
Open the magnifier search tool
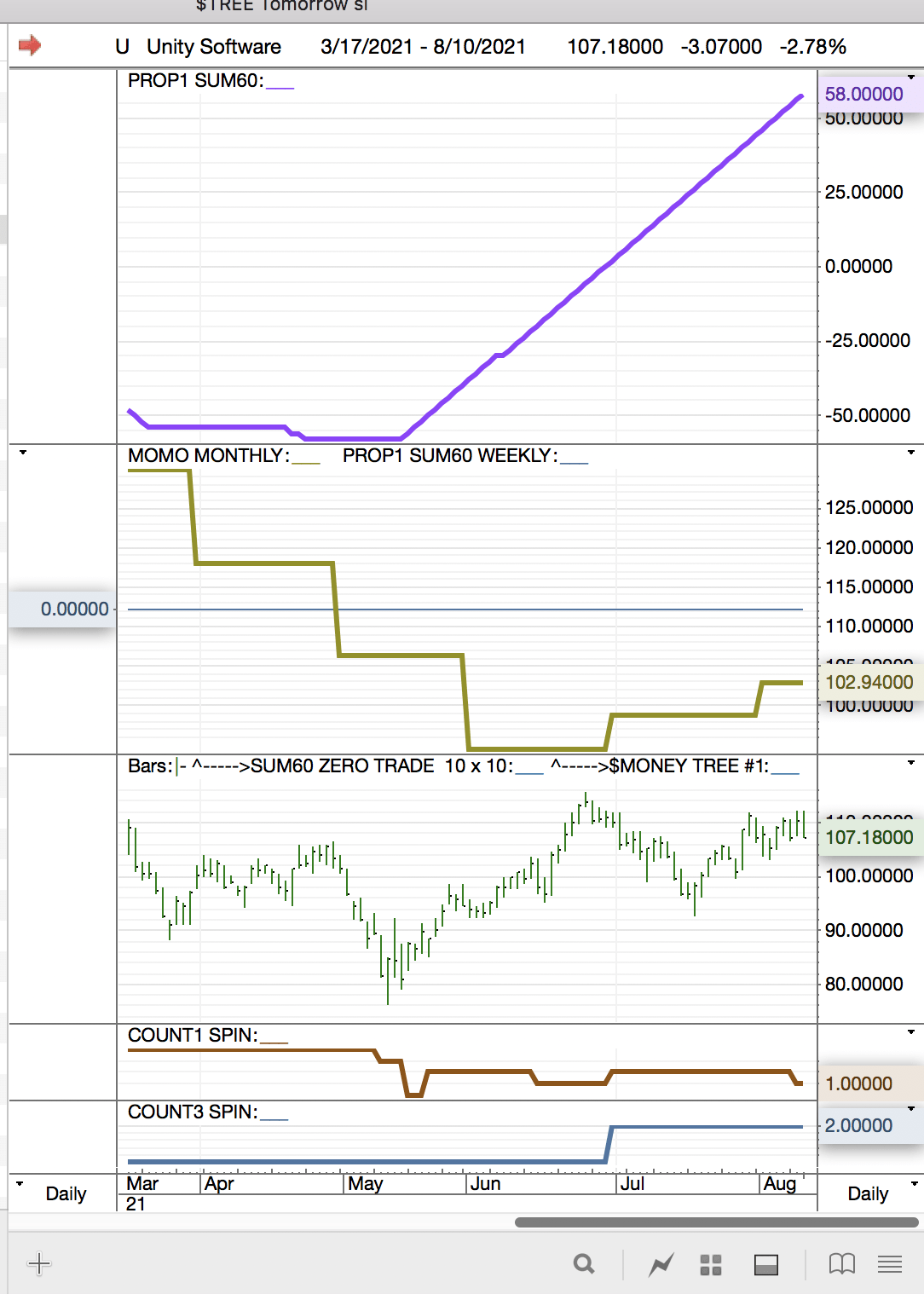[x=584, y=1263]
